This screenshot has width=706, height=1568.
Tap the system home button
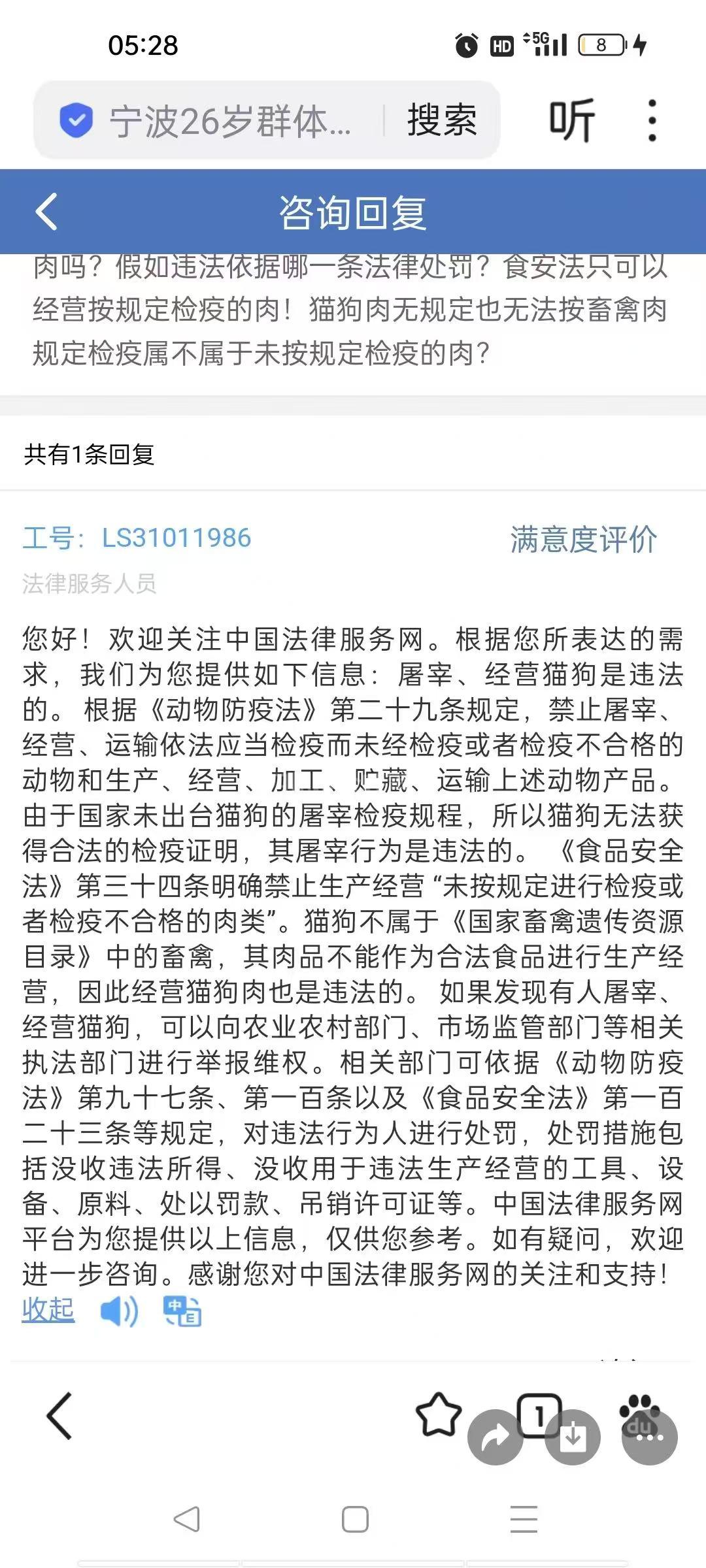tap(355, 1519)
